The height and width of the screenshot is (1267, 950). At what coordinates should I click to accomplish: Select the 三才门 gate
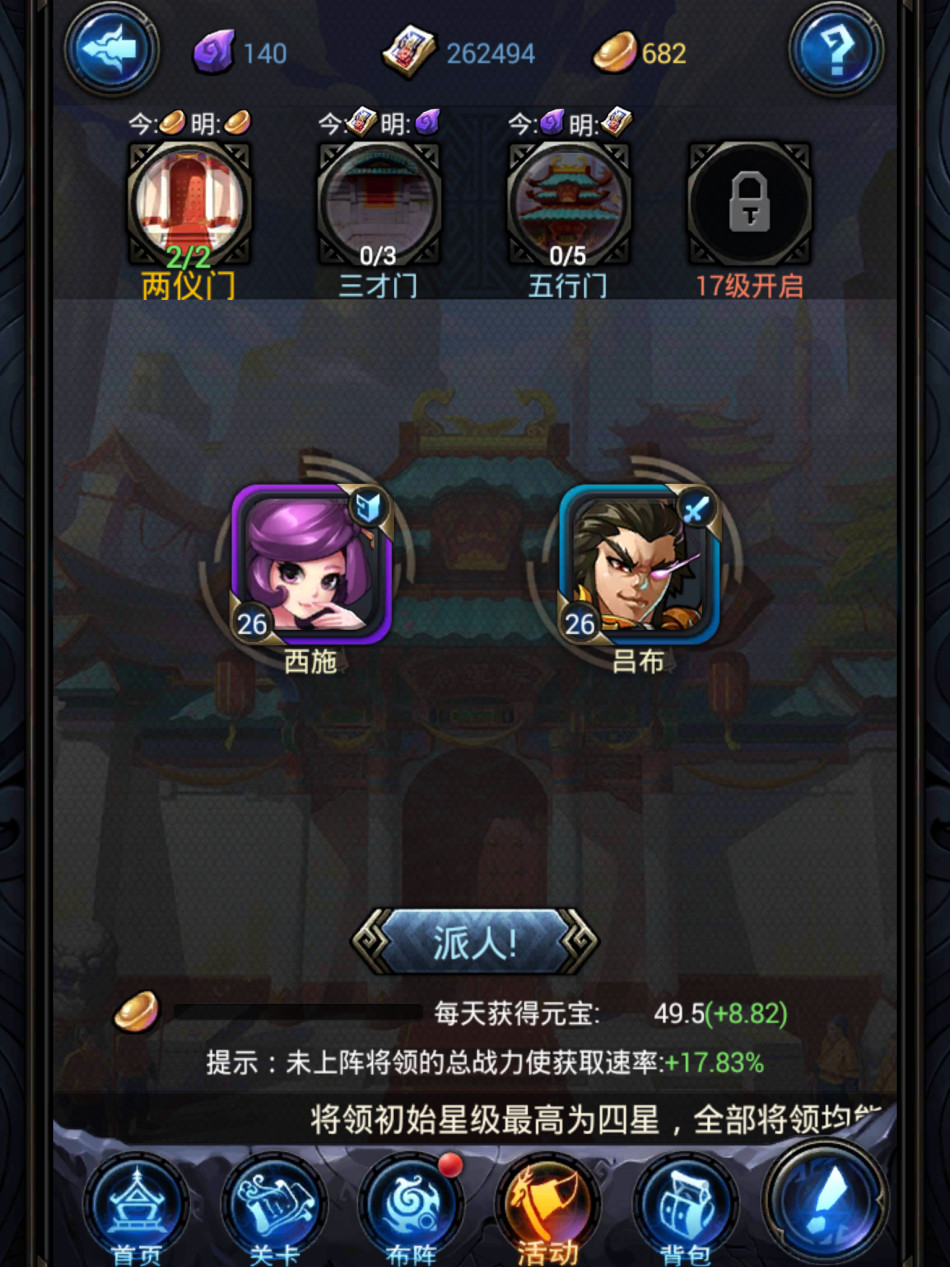tap(378, 205)
